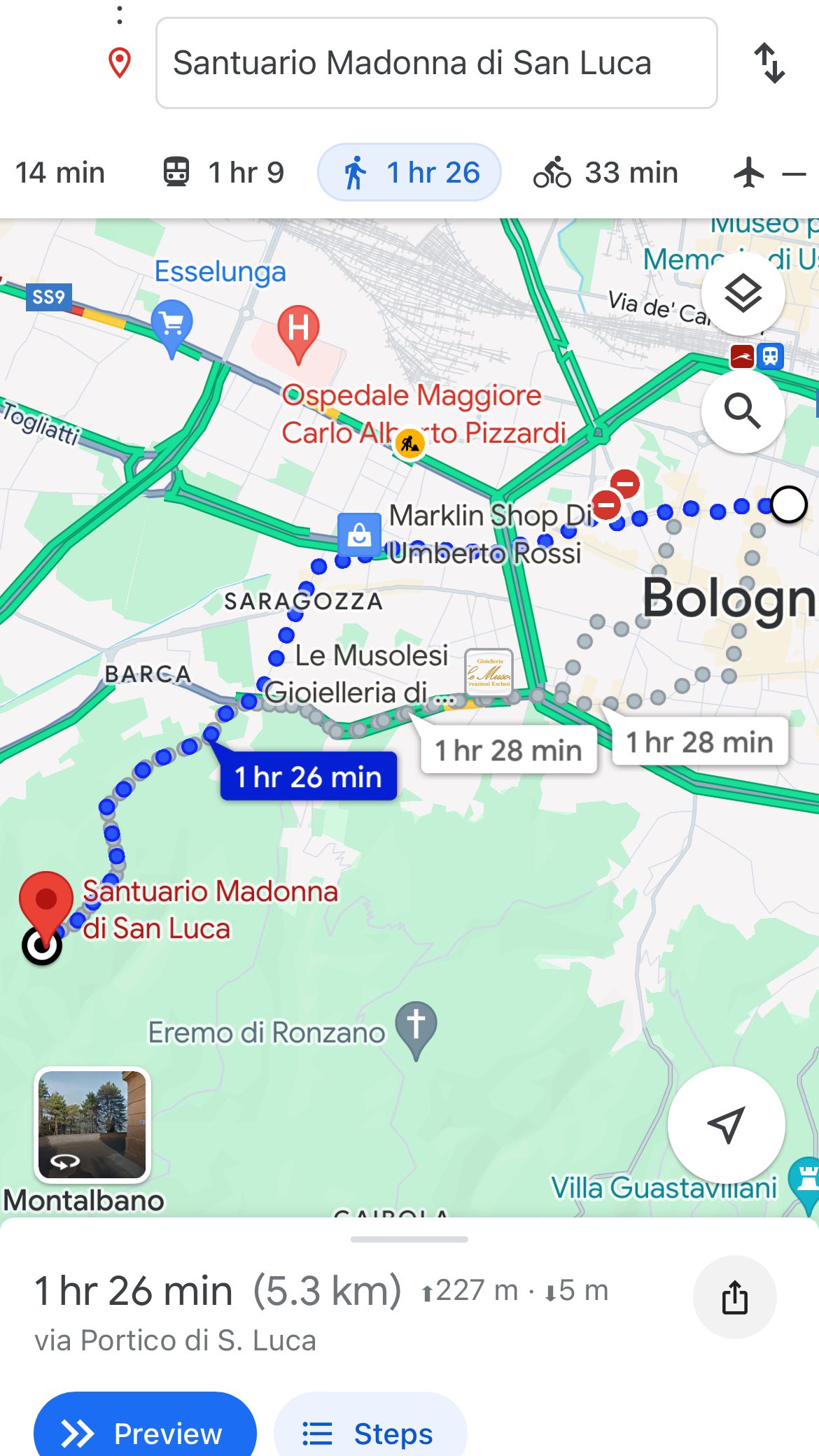Start the route Preview

click(145, 1432)
